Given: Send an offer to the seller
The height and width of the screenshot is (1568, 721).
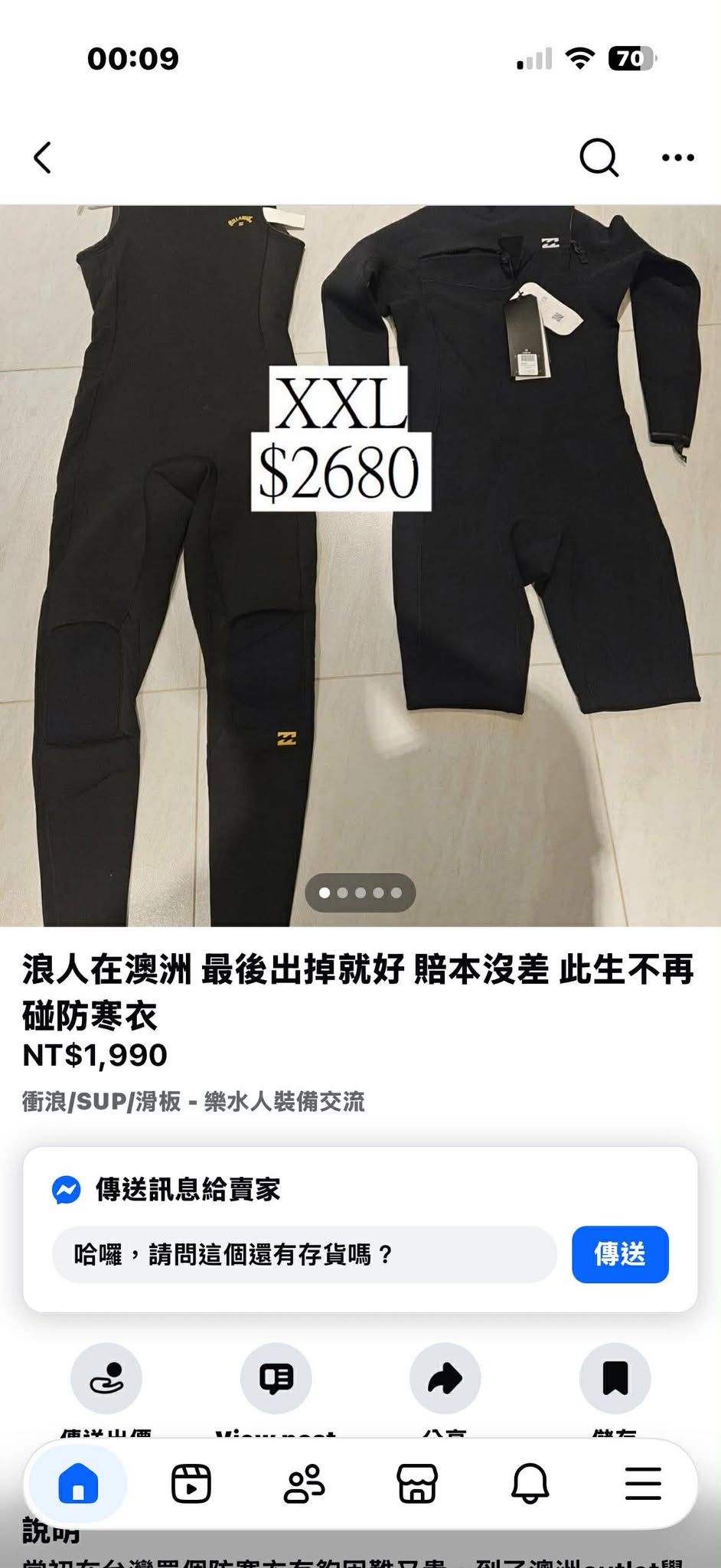Looking at the screenshot, I should [x=106, y=1378].
